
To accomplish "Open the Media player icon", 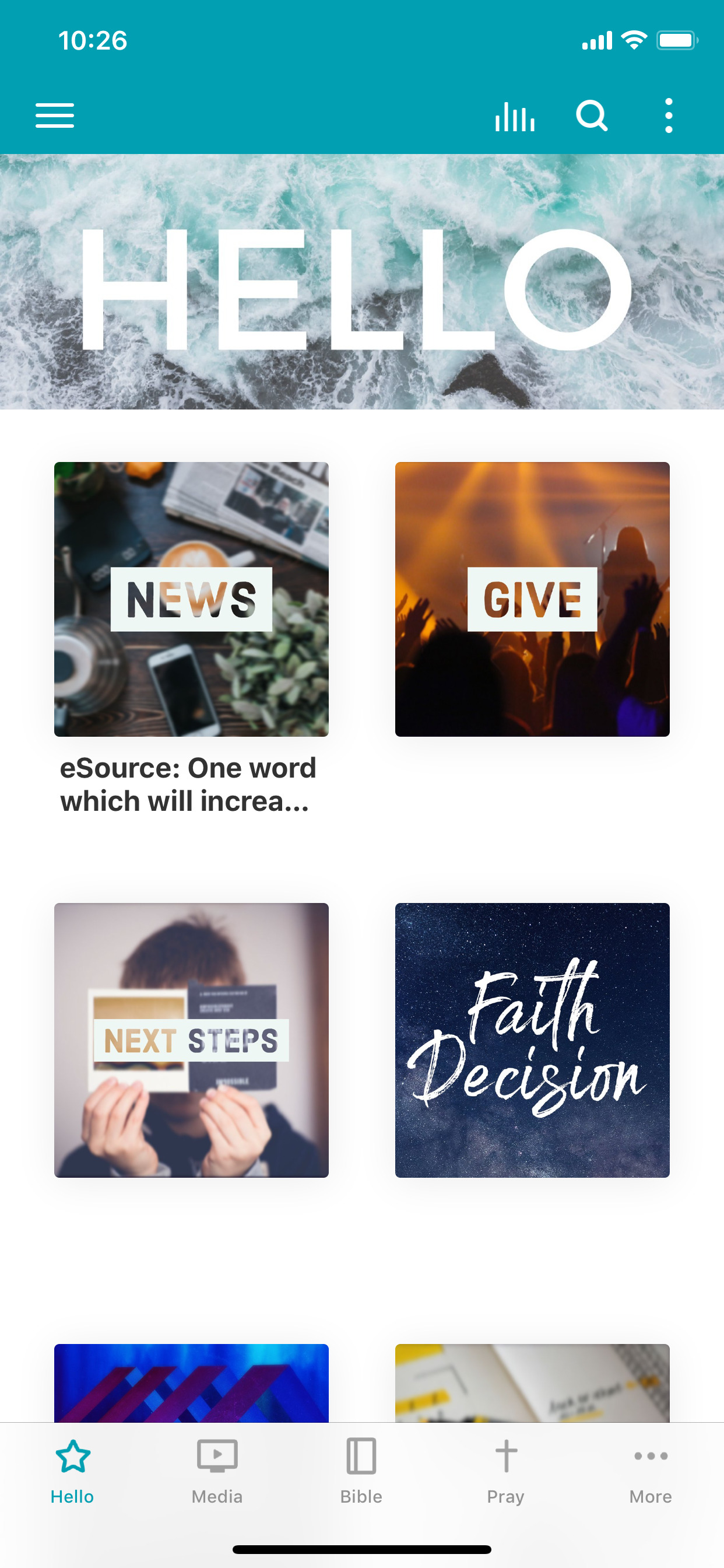I will [x=217, y=1458].
